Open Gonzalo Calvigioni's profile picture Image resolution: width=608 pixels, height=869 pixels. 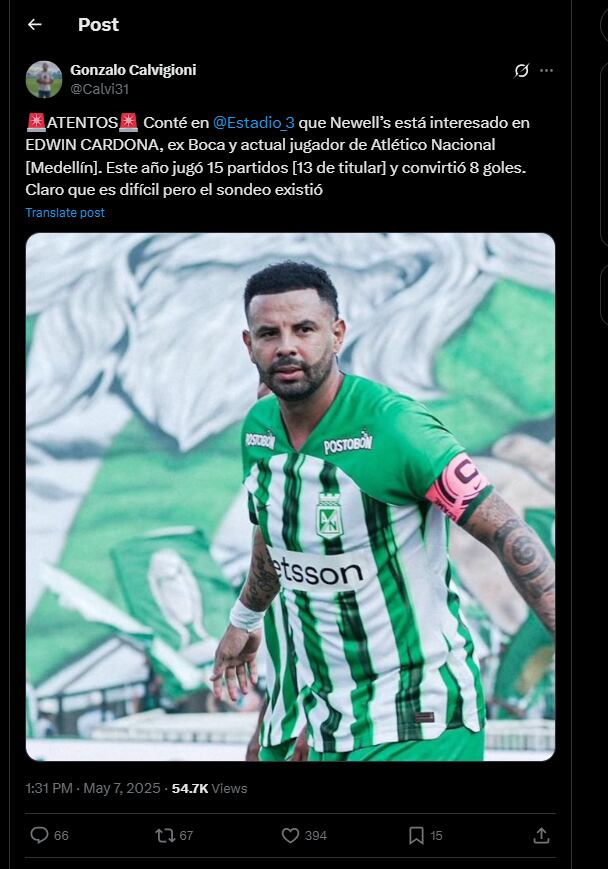pos(44,79)
